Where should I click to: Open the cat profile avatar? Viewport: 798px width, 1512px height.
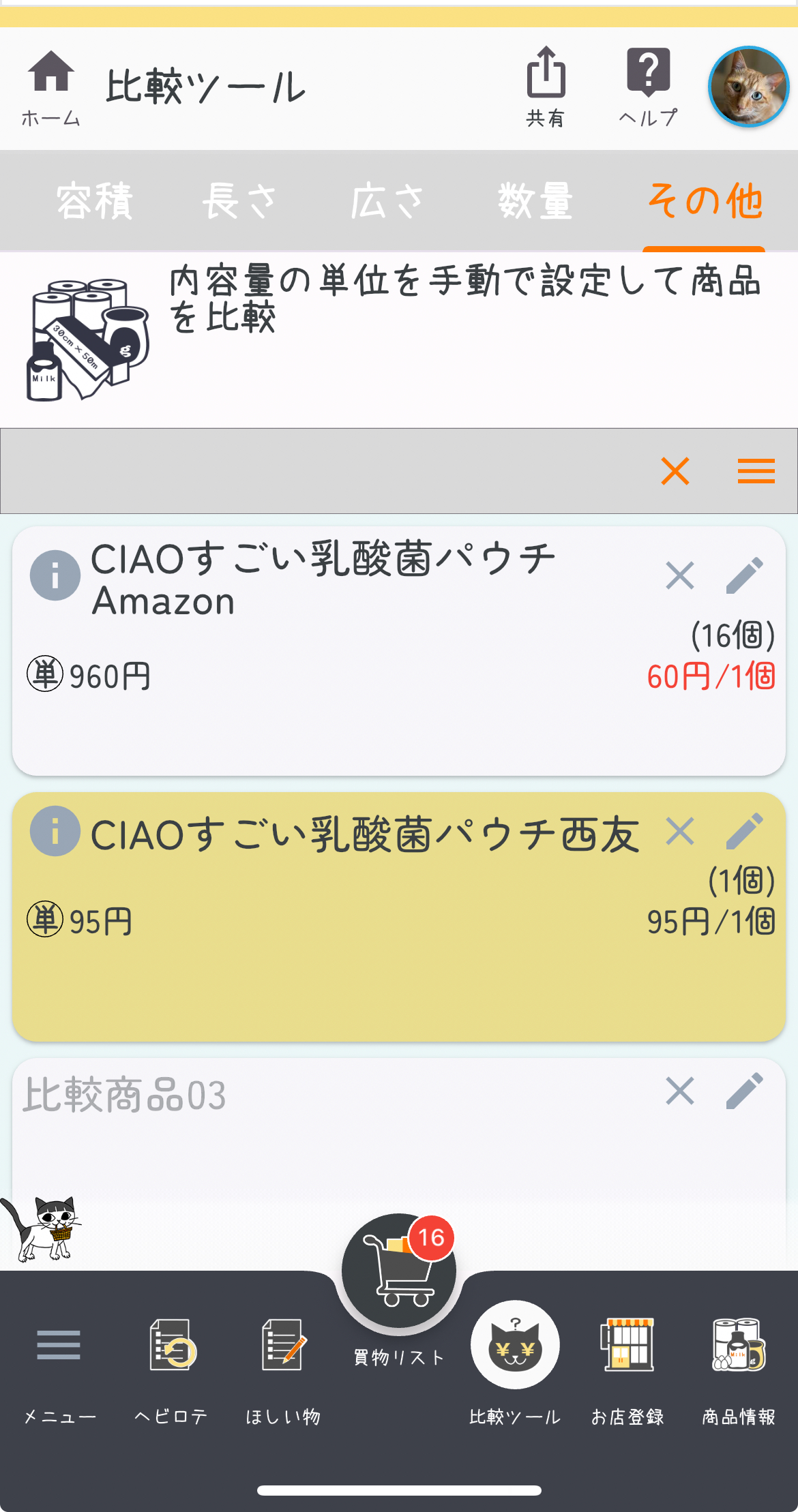[x=748, y=87]
